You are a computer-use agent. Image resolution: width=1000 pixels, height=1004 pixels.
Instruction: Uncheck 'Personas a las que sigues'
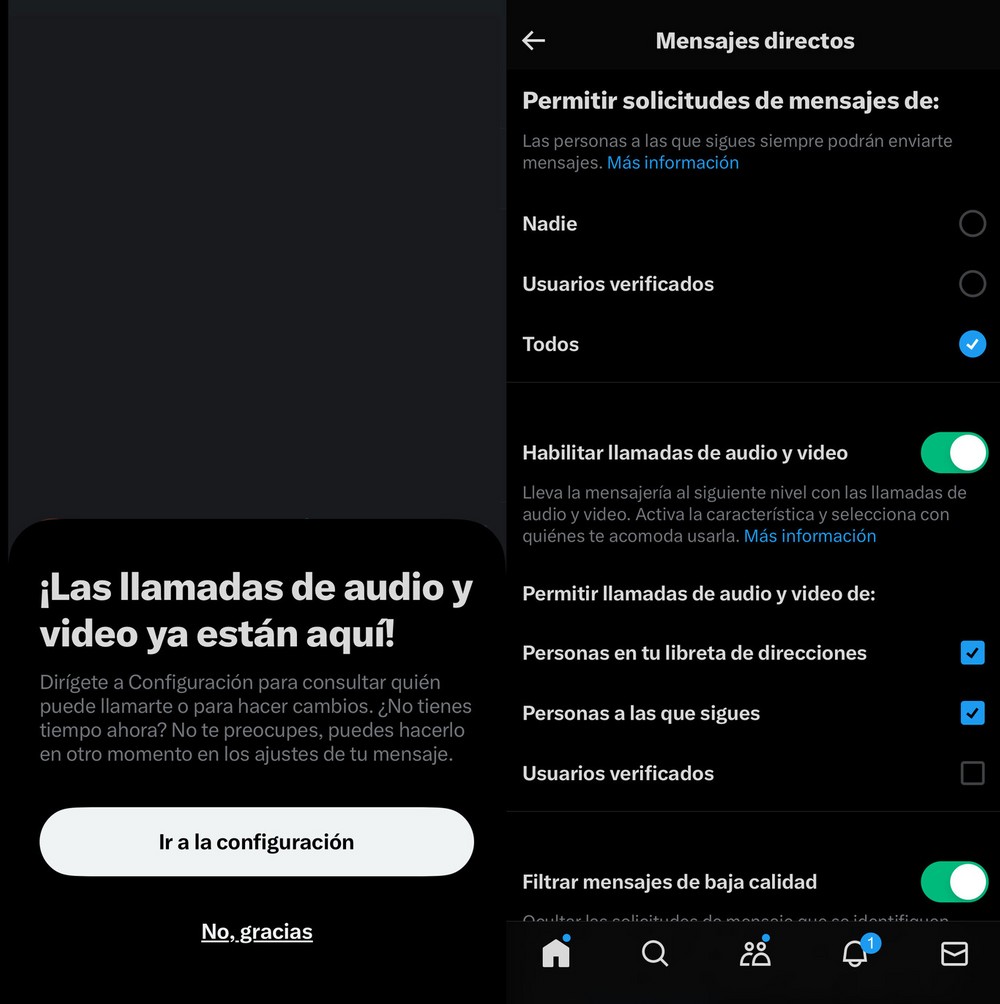point(972,713)
